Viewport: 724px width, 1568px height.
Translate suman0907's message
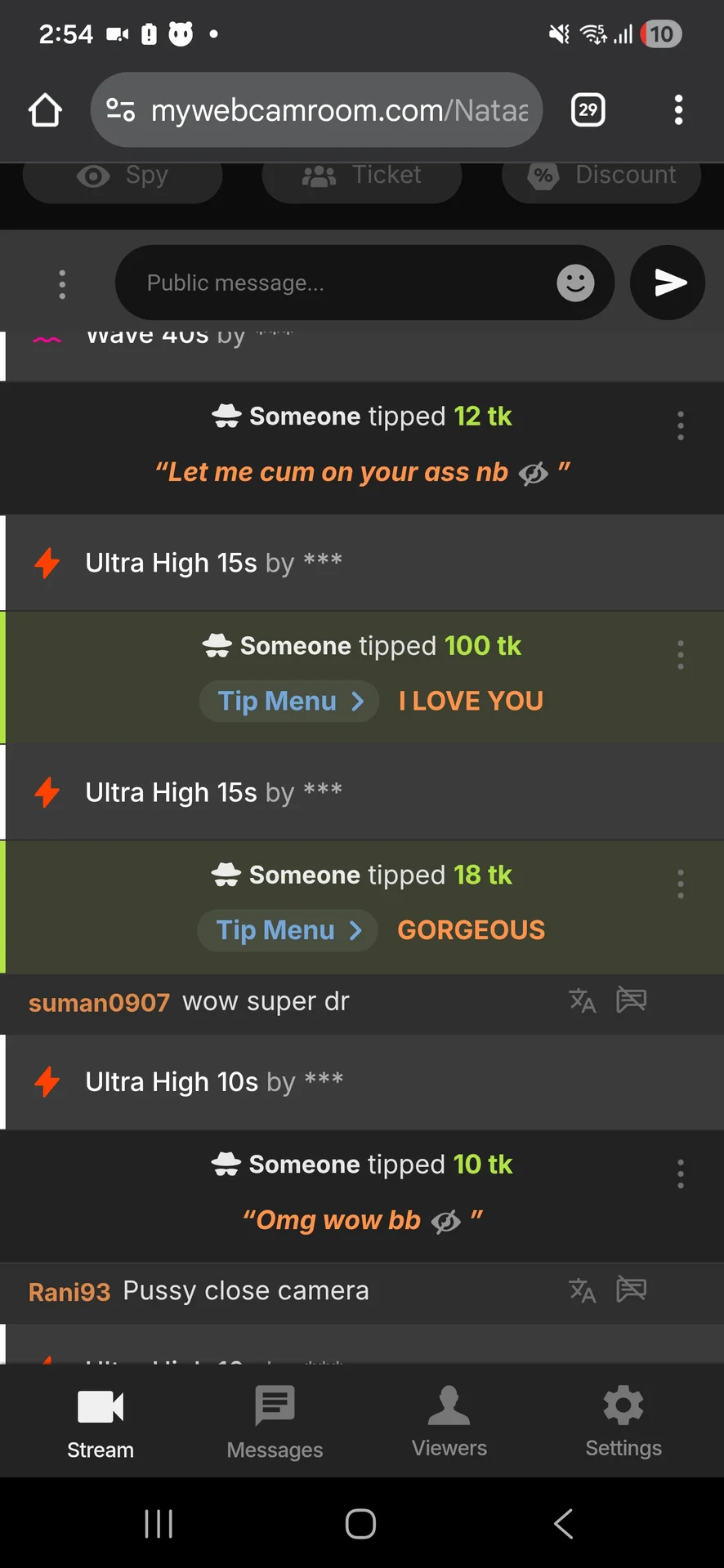pyautogui.click(x=582, y=1000)
